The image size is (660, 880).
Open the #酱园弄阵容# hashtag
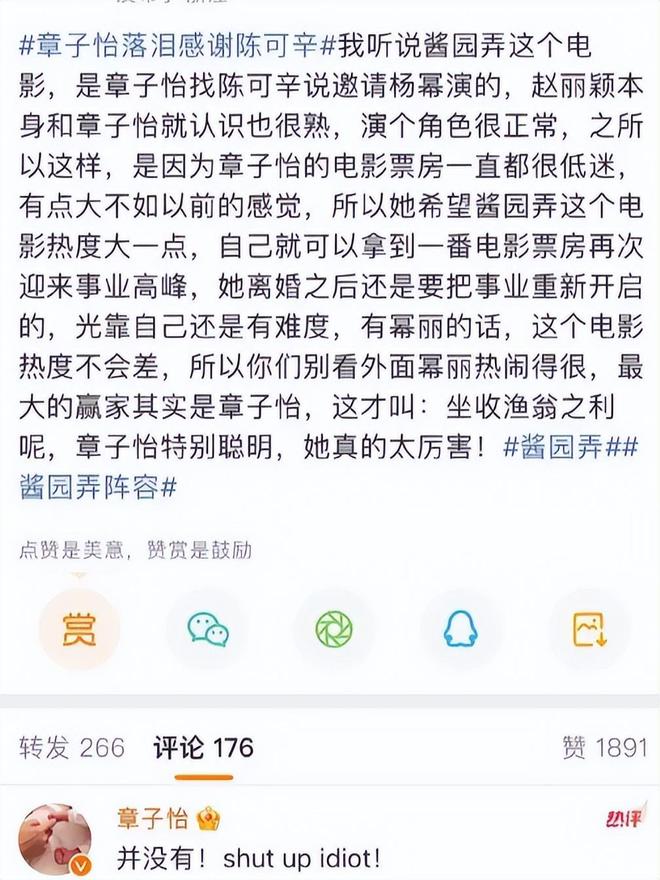[98, 488]
